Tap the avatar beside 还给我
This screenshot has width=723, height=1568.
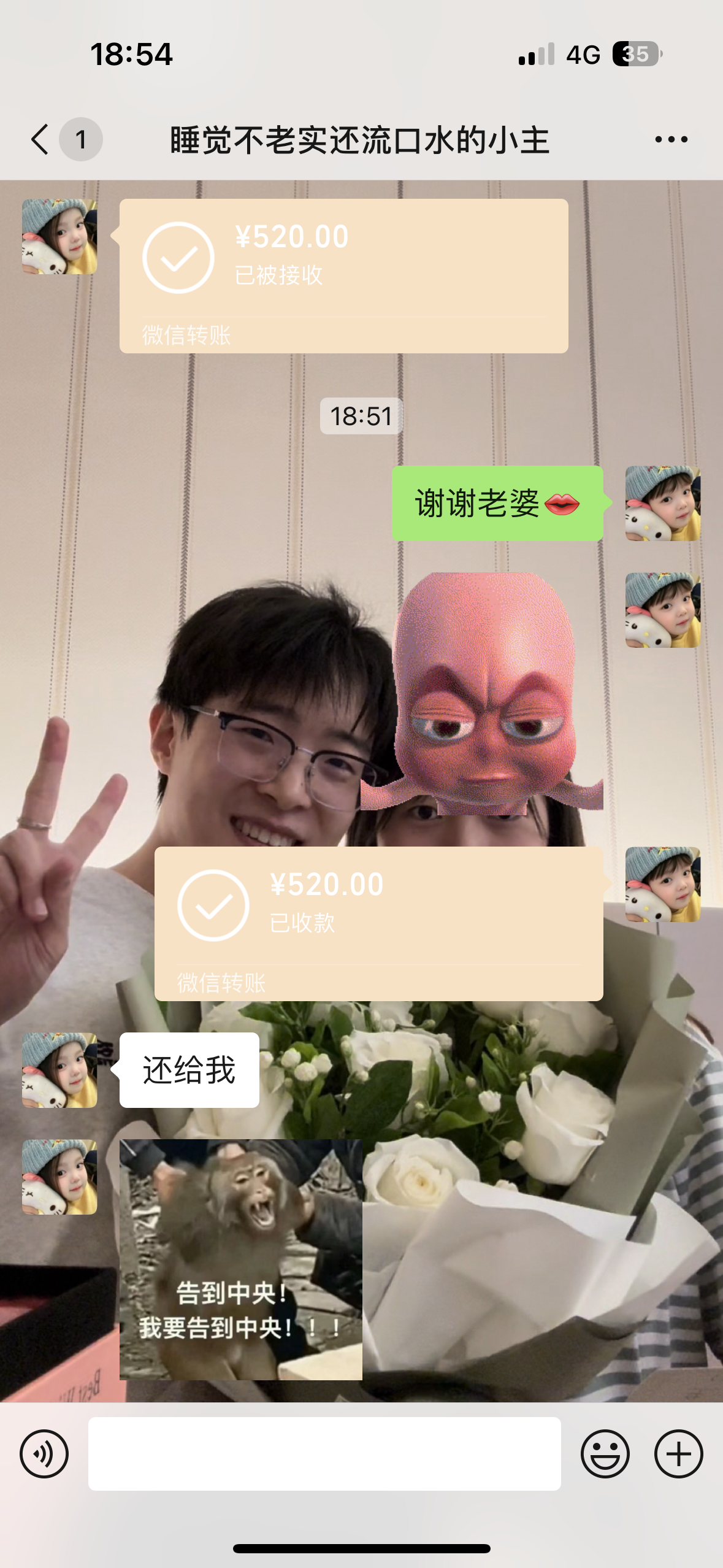(59, 1070)
